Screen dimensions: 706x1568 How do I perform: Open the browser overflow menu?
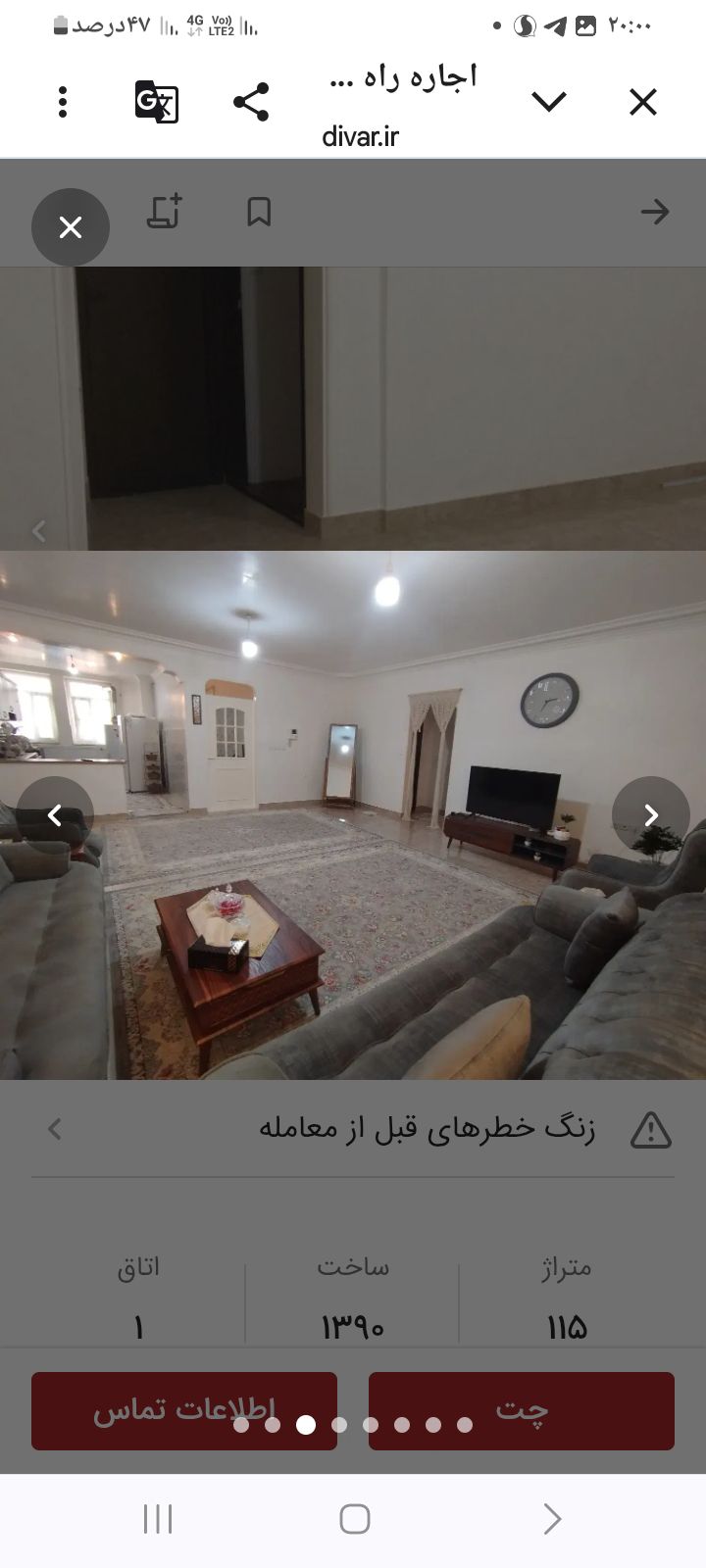tap(63, 102)
